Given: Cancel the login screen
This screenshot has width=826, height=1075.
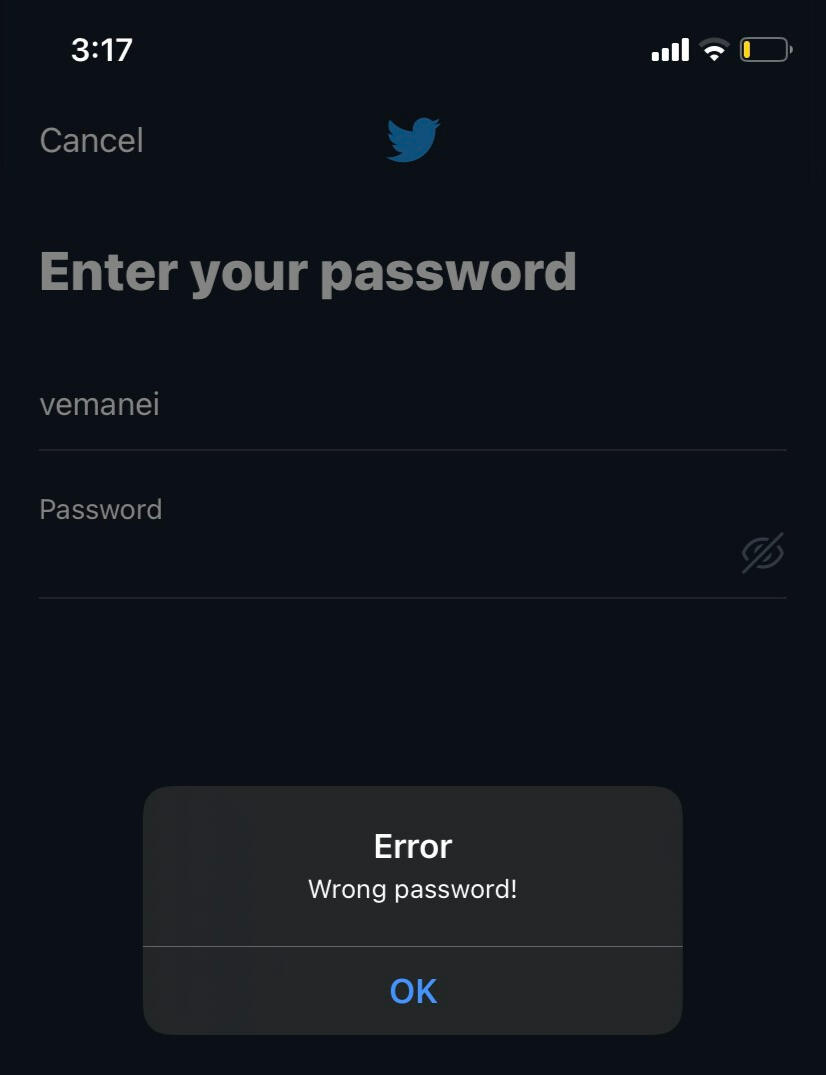Looking at the screenshot, I should coord(91,140).
